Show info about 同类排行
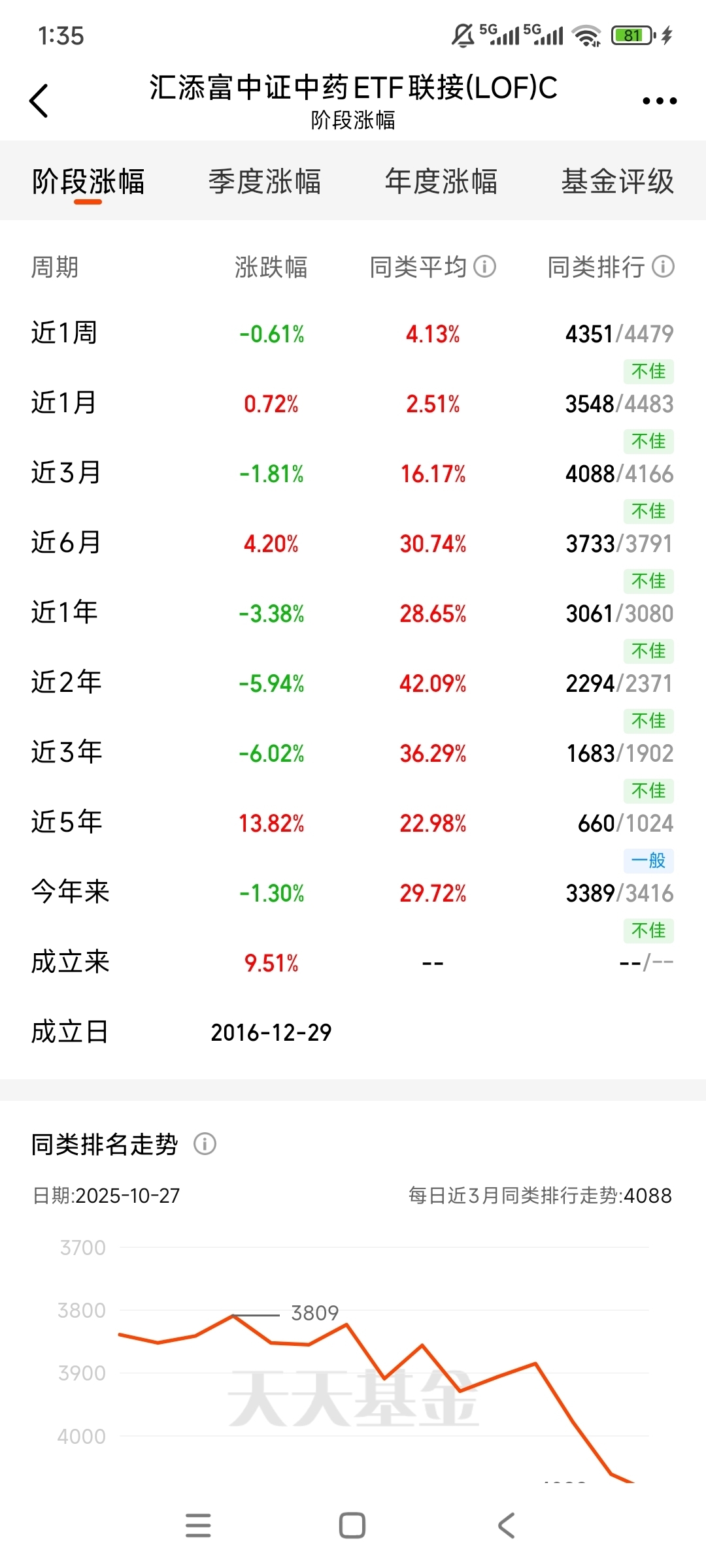The height and width of the screenshot is (1568, 706). point(664,267)
